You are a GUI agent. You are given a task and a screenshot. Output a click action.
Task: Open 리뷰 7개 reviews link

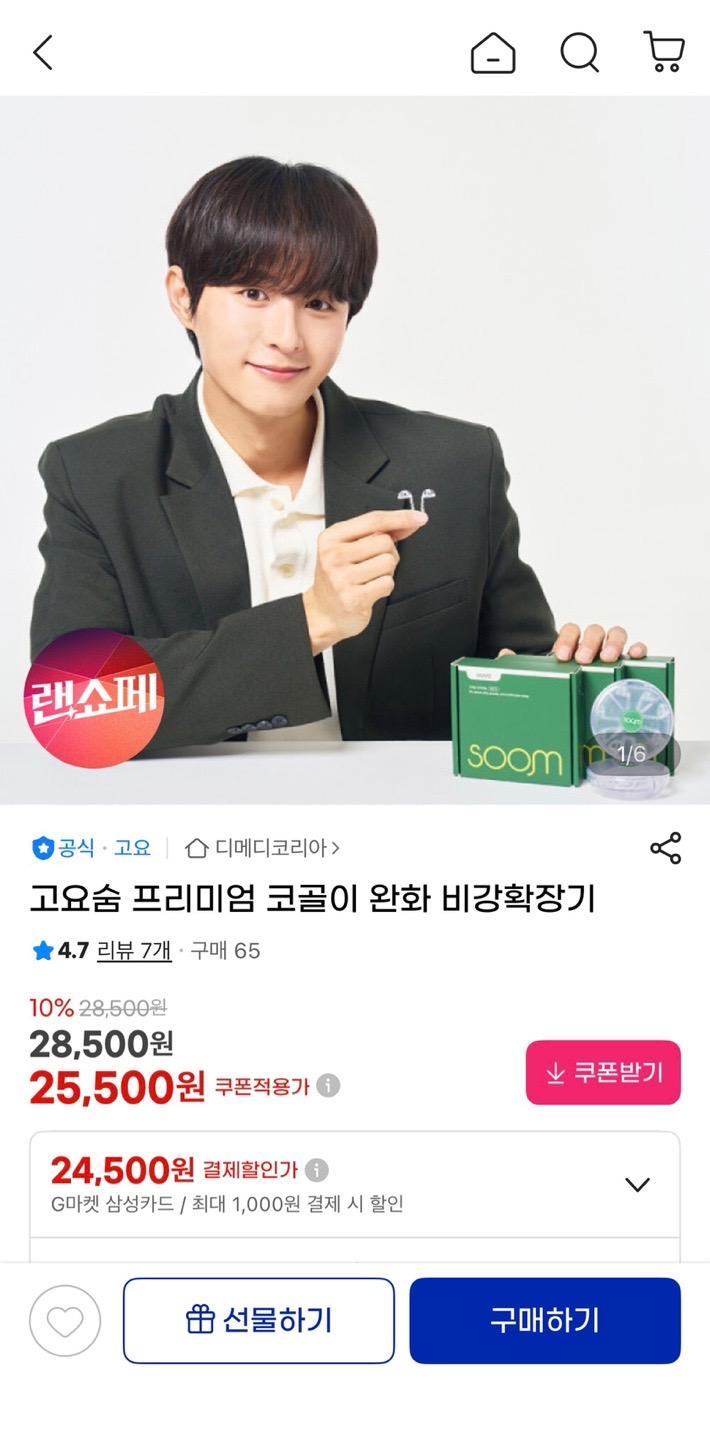pos(134,950)
